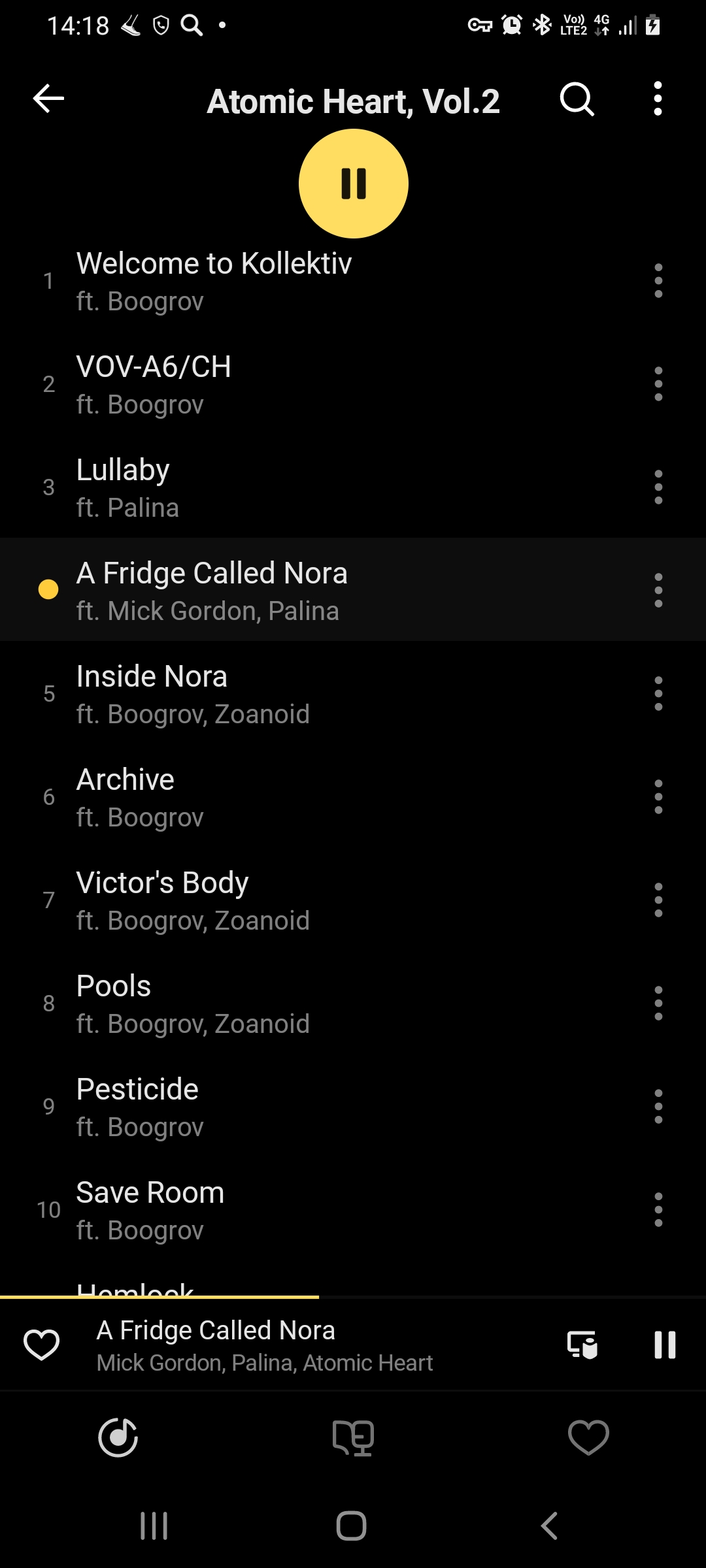The image size is (706, 1568).
Task: Go back using the top arrow
Action: point(48,99)
